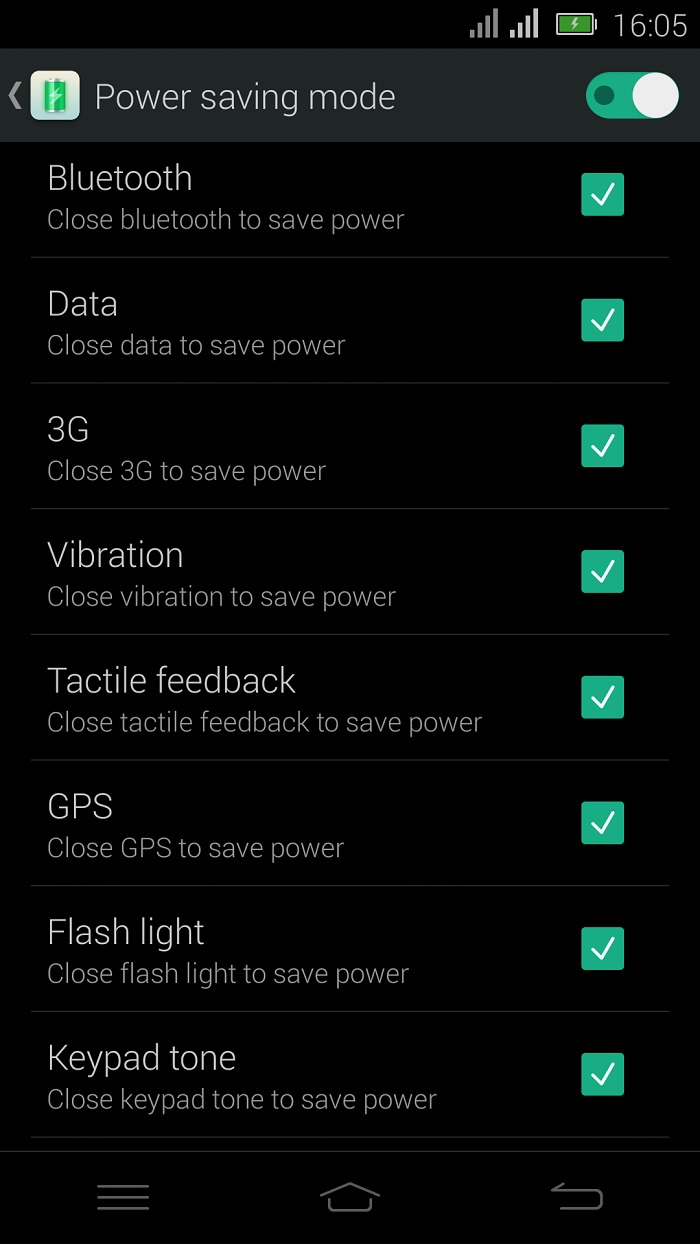The height and width of the screenshot is (1244, 700).
Task: Go to the home screen
Action: (350, 1197)
